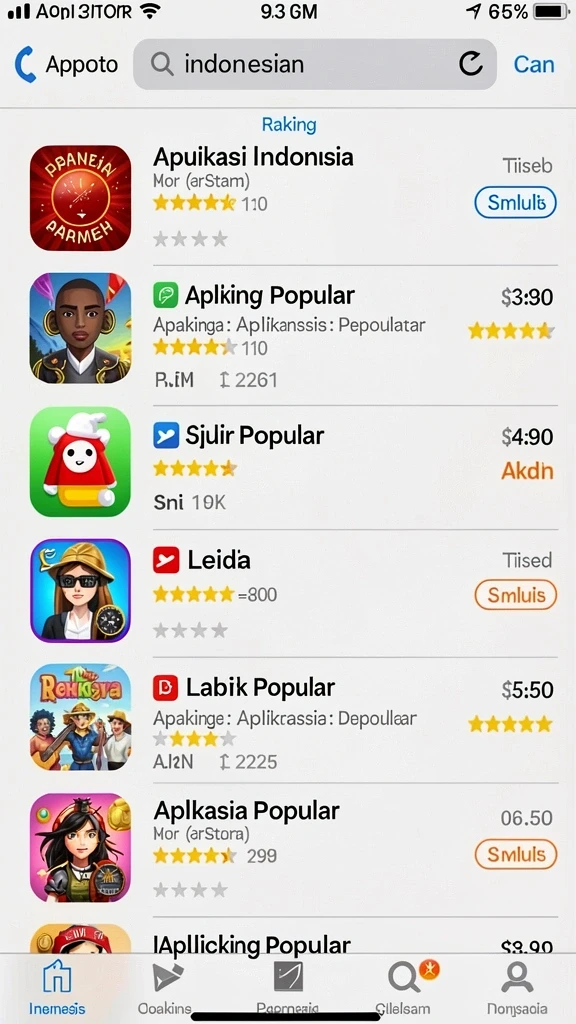Image resolution: width=576 pixels, height=1024 pixels.
Task: Tap Akdh next to Sjulir Popular
Action: [x=527, y=471]
